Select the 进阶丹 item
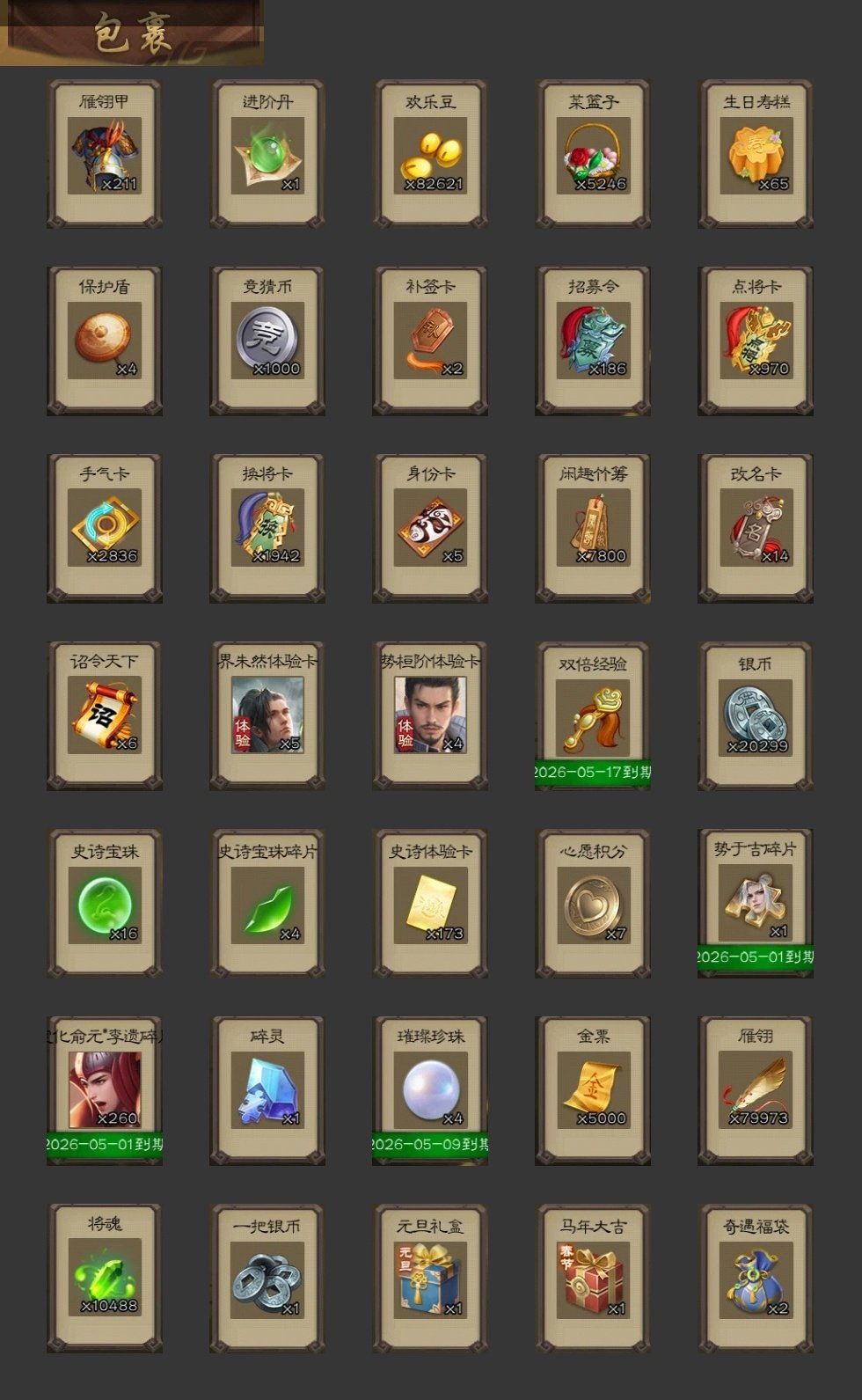The image size is (862, 1400). point(267,155)
